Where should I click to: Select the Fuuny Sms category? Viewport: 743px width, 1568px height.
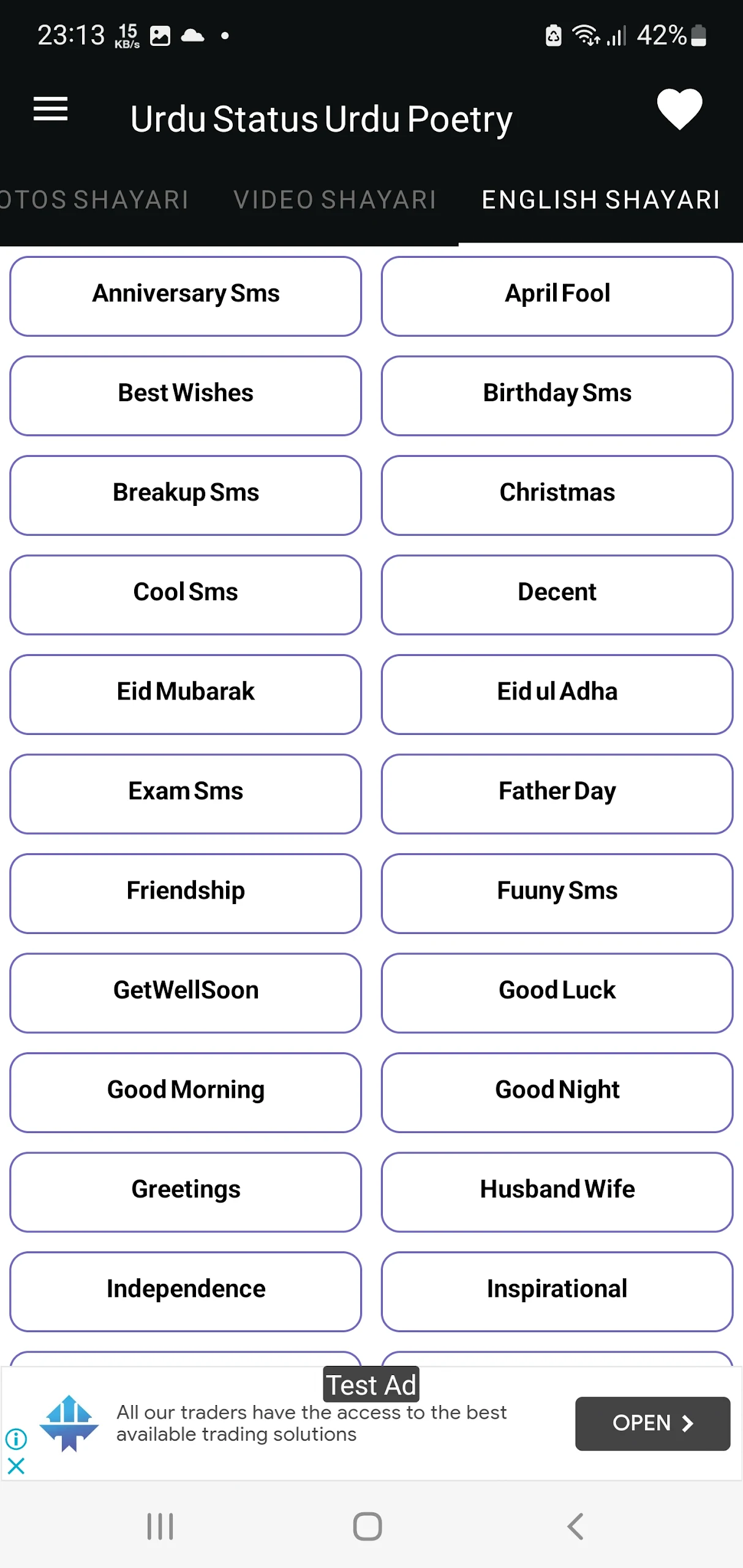coord(557,894)
